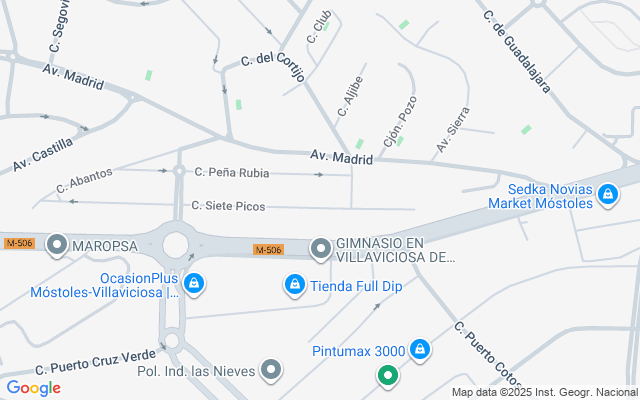Open the Tienda Full Dip shop pin

294,286
